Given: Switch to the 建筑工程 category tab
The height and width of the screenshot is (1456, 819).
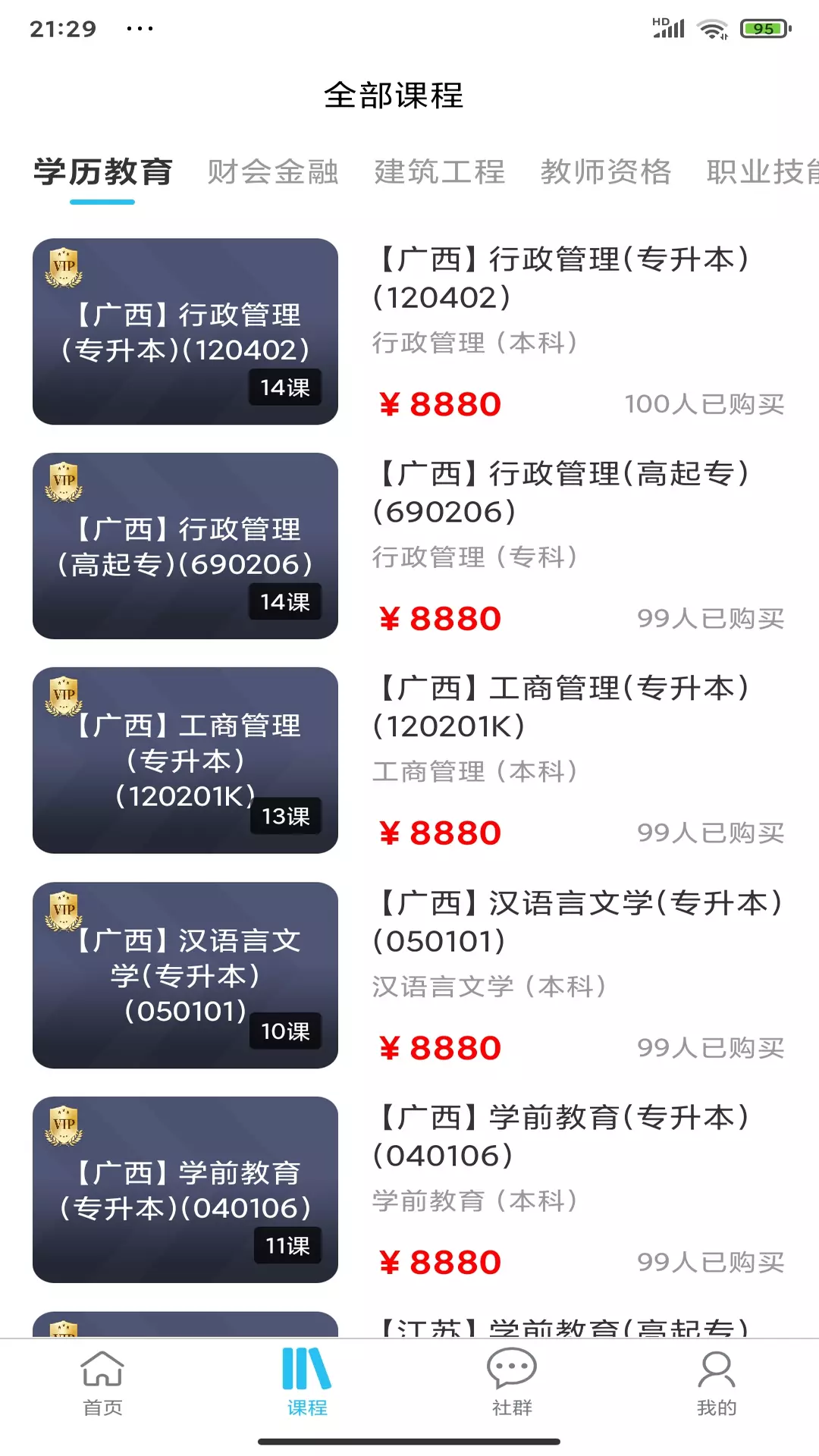Looking at the screenshot, I should pyautogui.click(x=439, y=171).
